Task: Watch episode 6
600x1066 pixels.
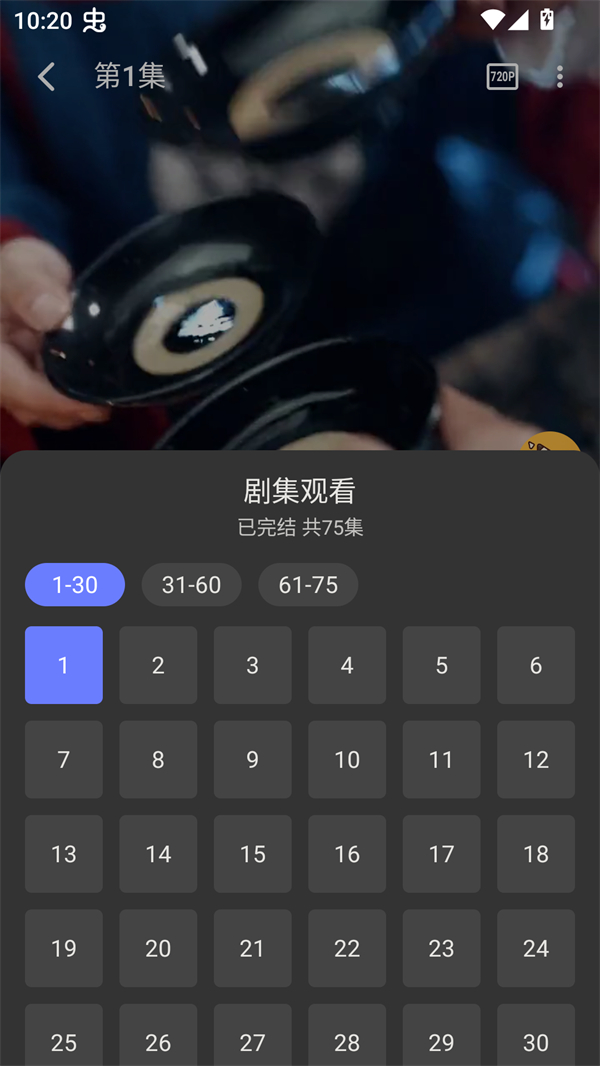Action: [x=536, y=665]
